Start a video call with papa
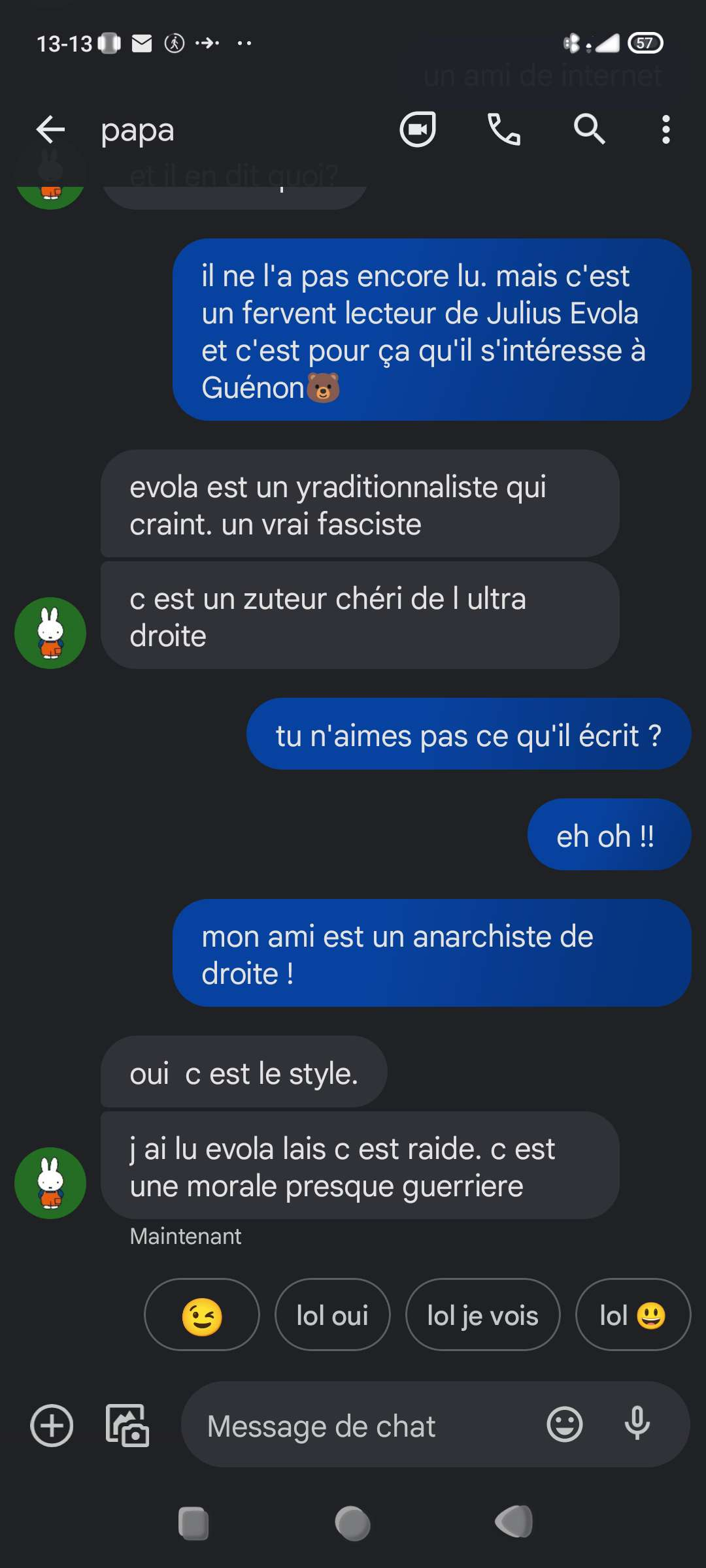The image size is (706, 1568). pos(418,129)
